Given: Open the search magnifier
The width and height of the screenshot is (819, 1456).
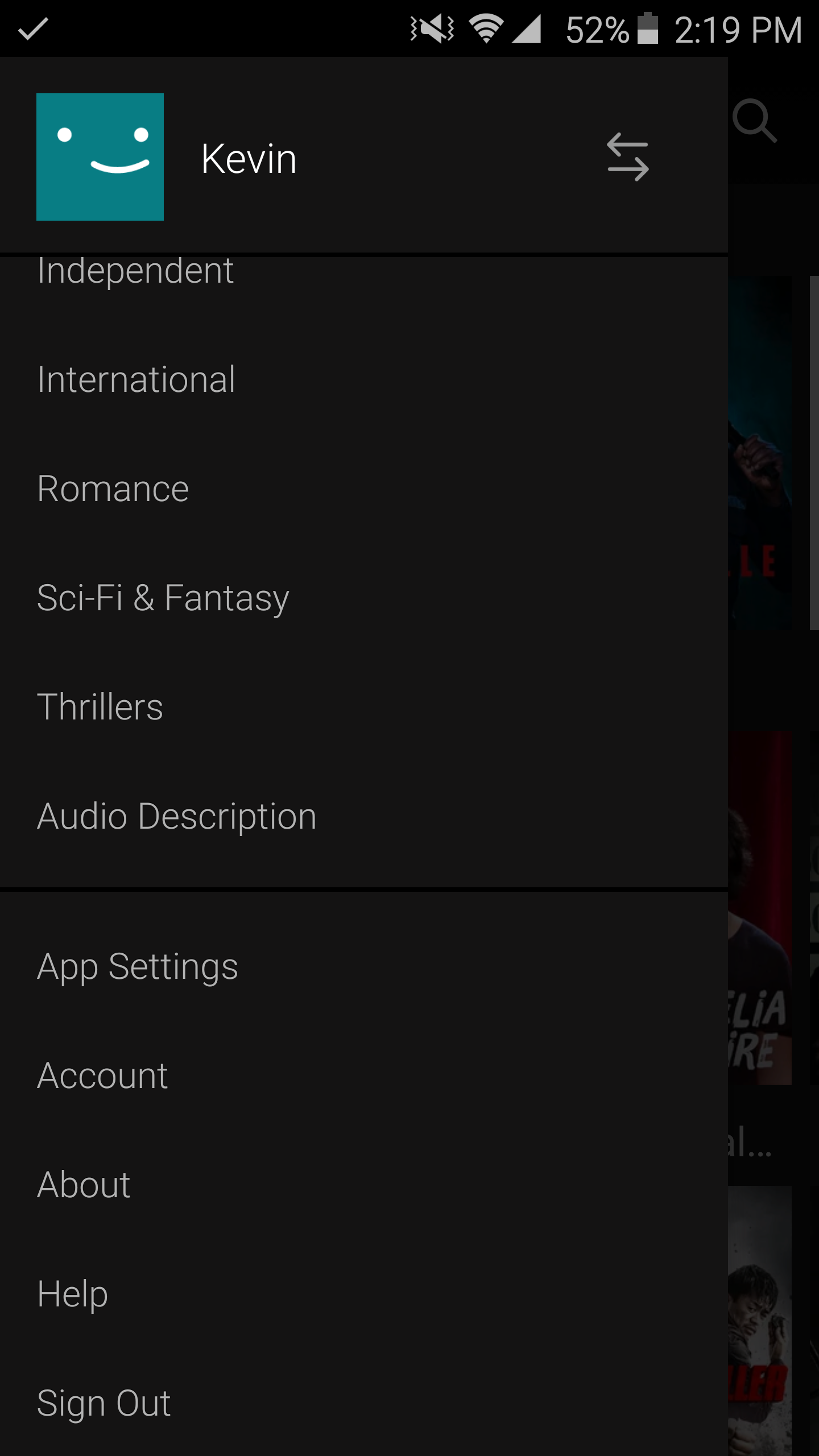Looking at the screenshot, I should point(754,121).
